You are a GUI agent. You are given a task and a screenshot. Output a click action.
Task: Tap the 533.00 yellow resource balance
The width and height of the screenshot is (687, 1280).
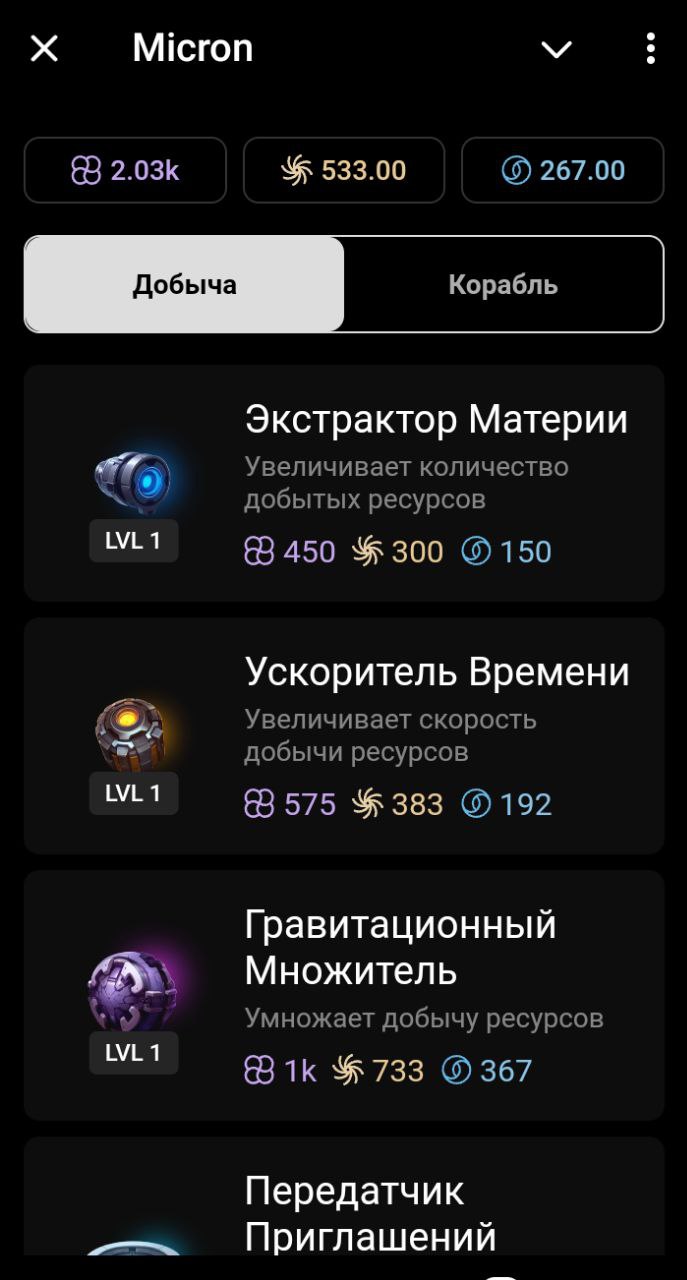343,170
